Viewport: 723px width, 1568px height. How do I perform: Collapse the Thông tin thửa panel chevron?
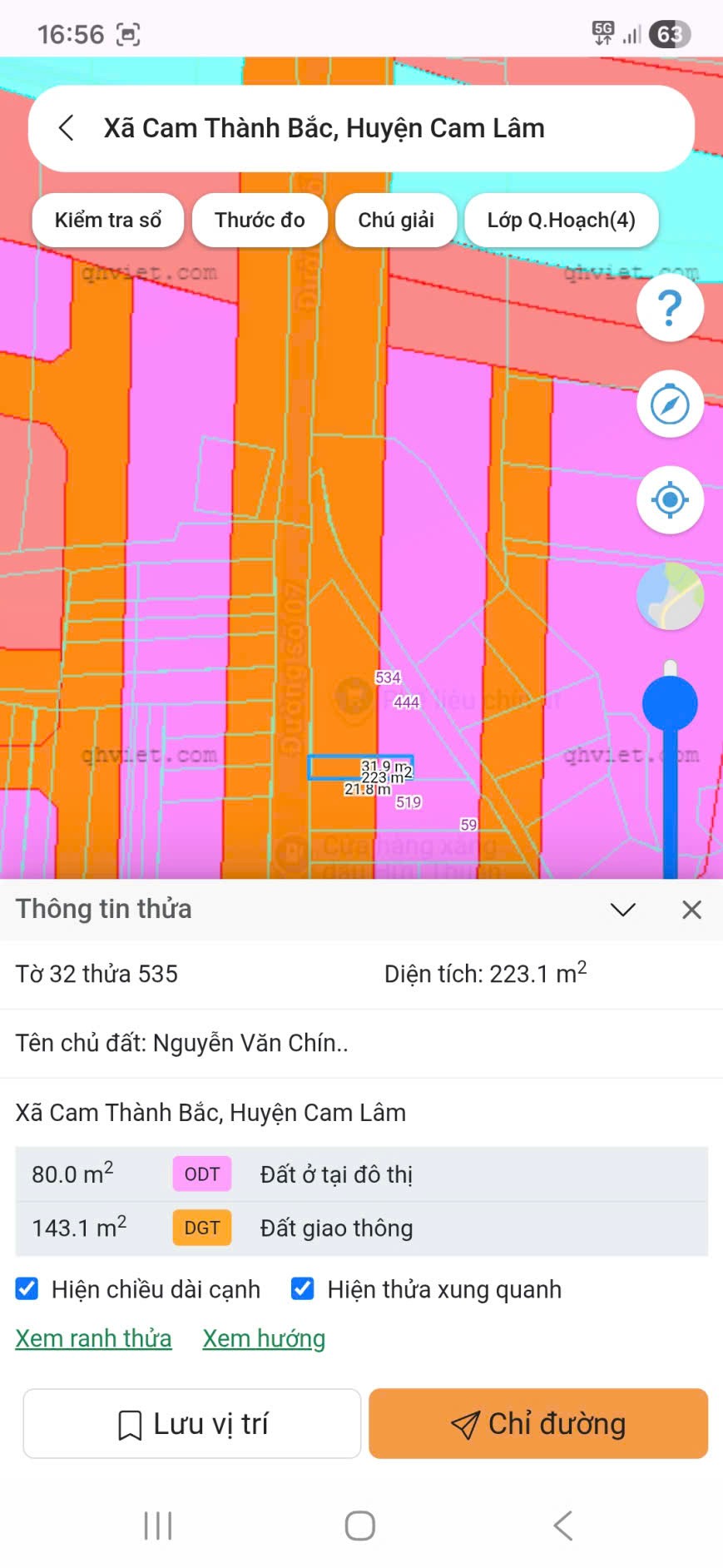click(x=622, y=909)
